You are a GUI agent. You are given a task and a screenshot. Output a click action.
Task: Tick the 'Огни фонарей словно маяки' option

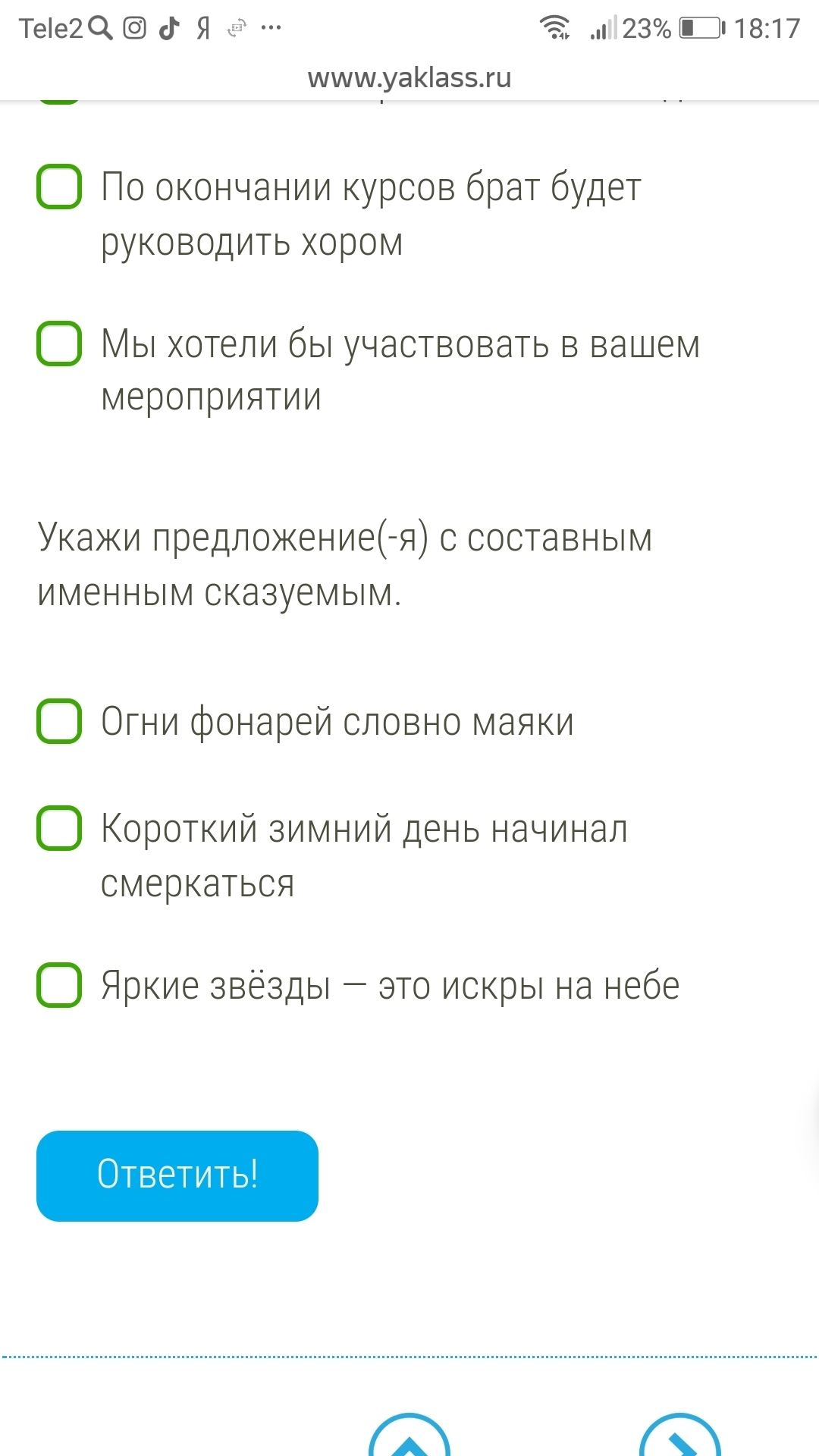pyautogui.click(x=59, y=721)
